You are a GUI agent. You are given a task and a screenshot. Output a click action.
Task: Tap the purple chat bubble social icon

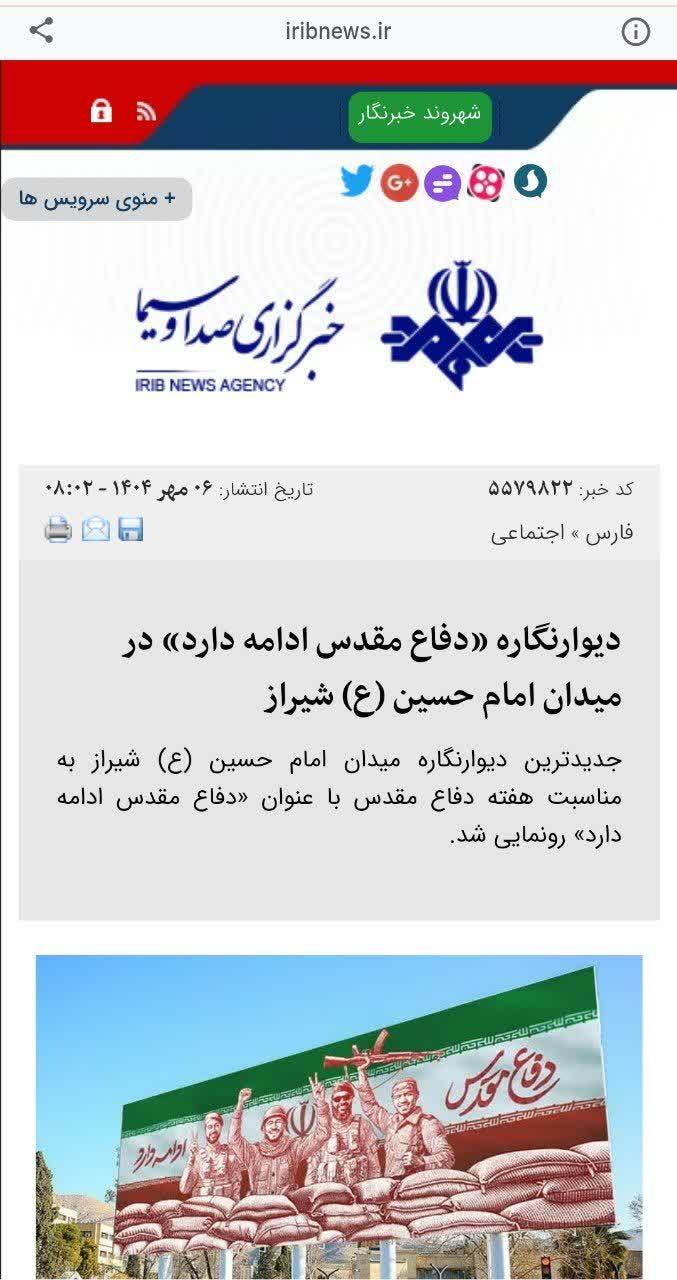point(442,183)
